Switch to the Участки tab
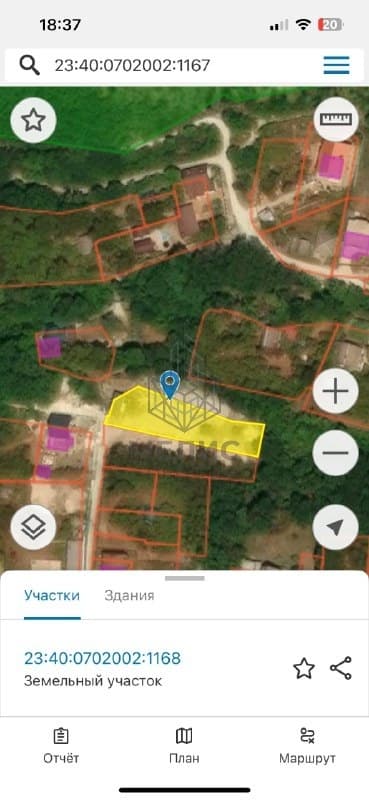The height and width of the screenshot is (800, 369). (x=52, y=595)
